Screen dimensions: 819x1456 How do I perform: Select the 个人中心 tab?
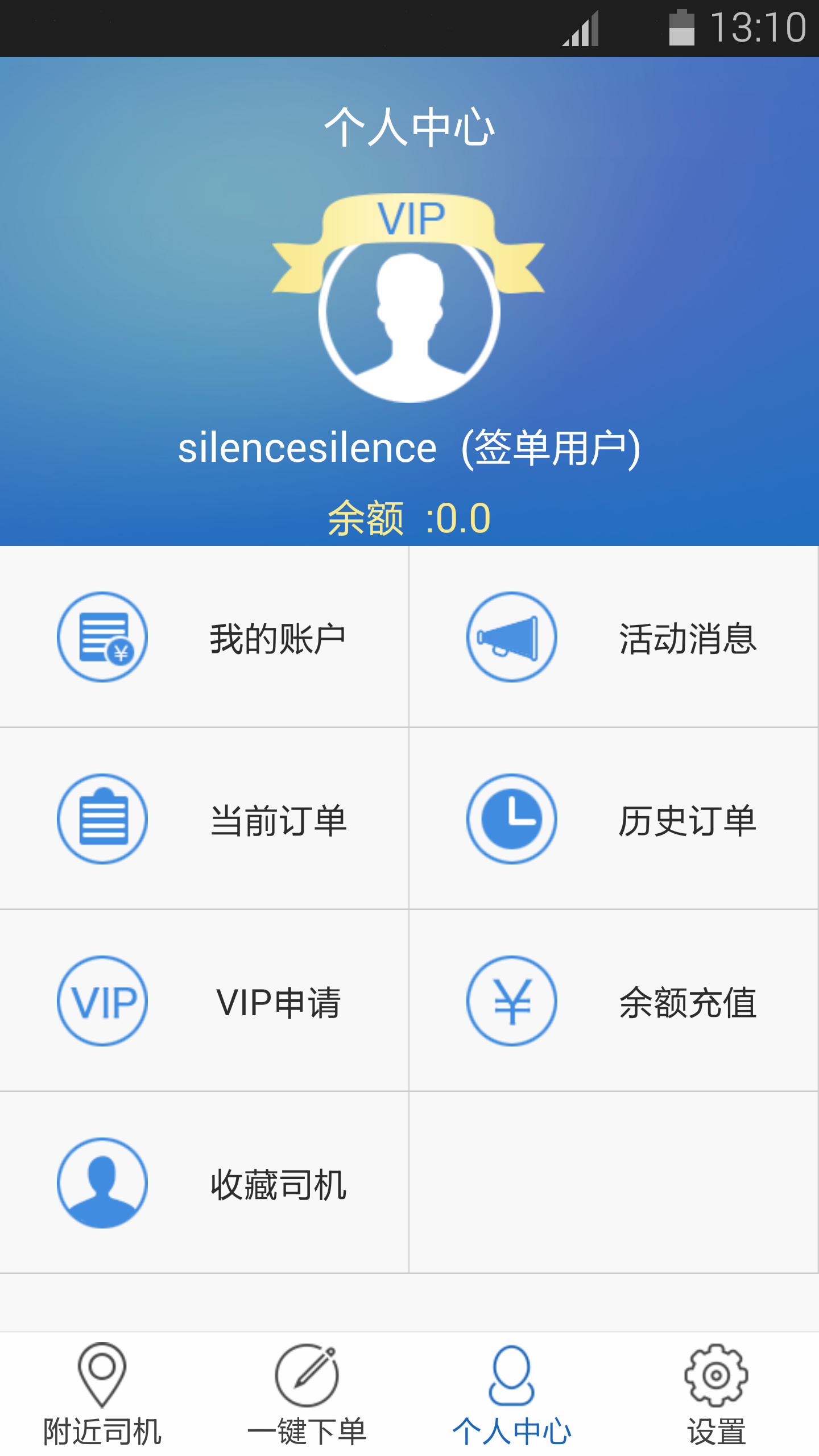click(x=512, y=1395)
